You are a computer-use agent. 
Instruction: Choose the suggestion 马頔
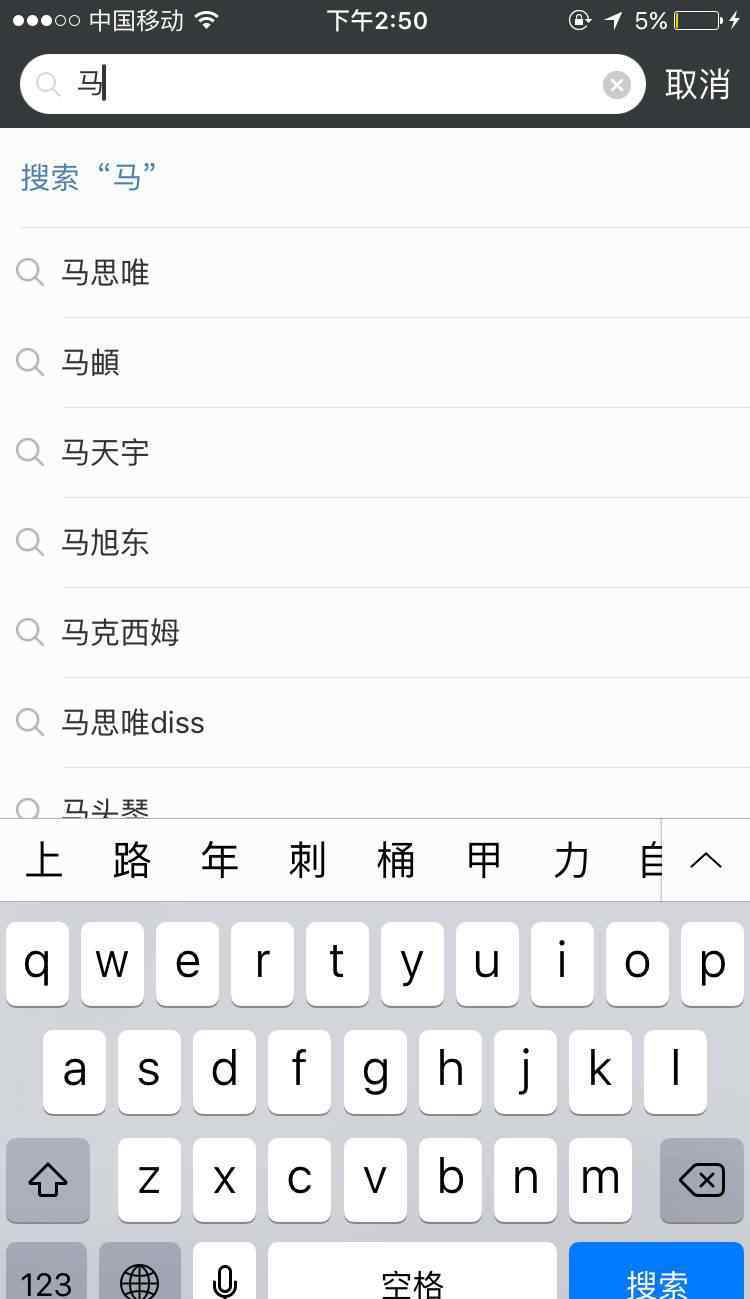point(375,362)
